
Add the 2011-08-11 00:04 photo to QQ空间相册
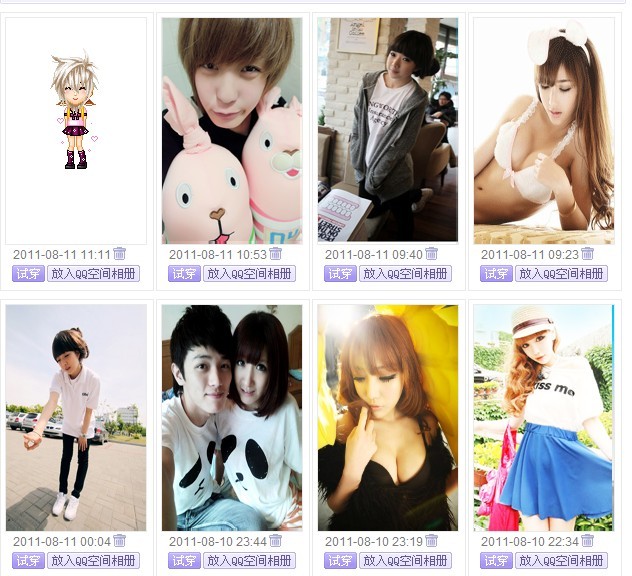coord(93,560)
